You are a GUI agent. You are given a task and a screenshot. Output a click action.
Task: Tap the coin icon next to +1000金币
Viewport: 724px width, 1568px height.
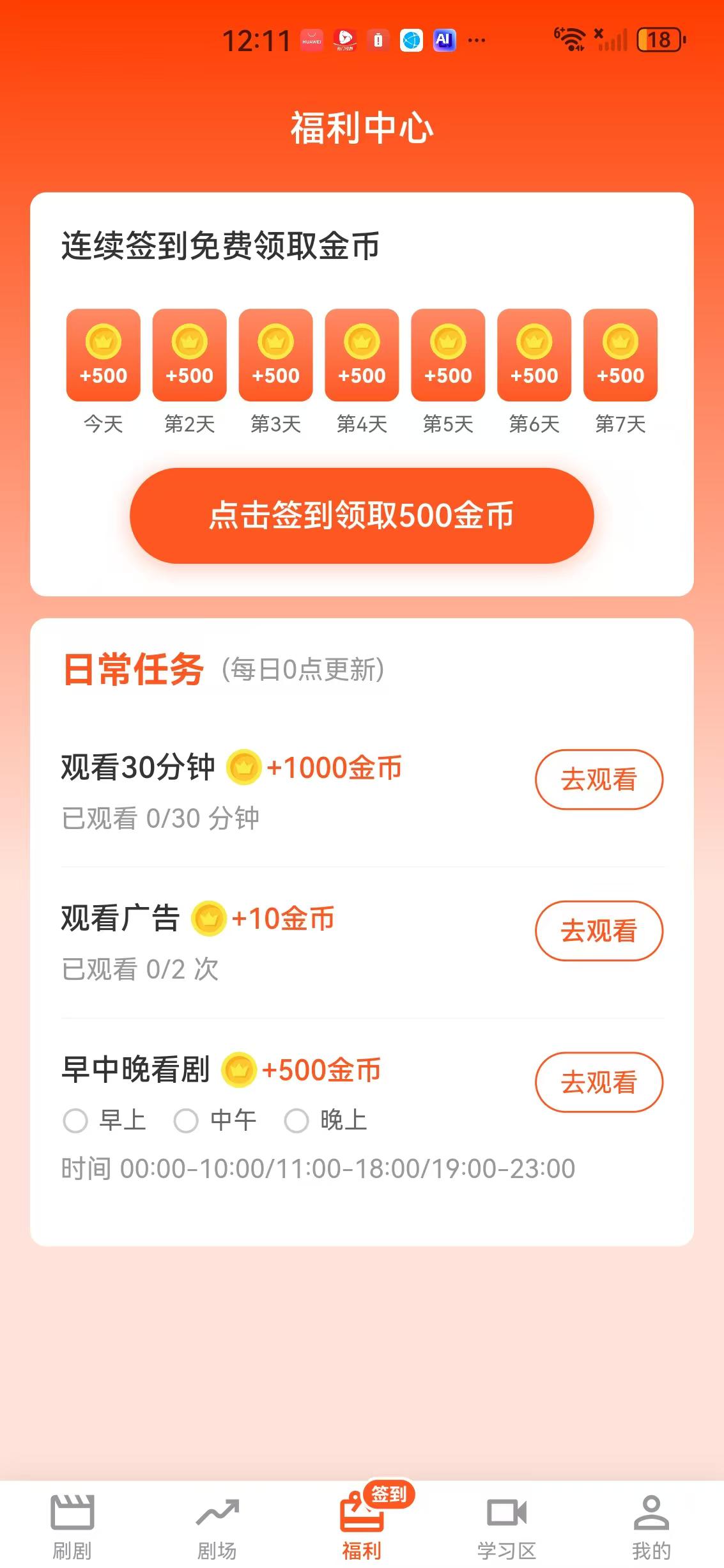245,766
